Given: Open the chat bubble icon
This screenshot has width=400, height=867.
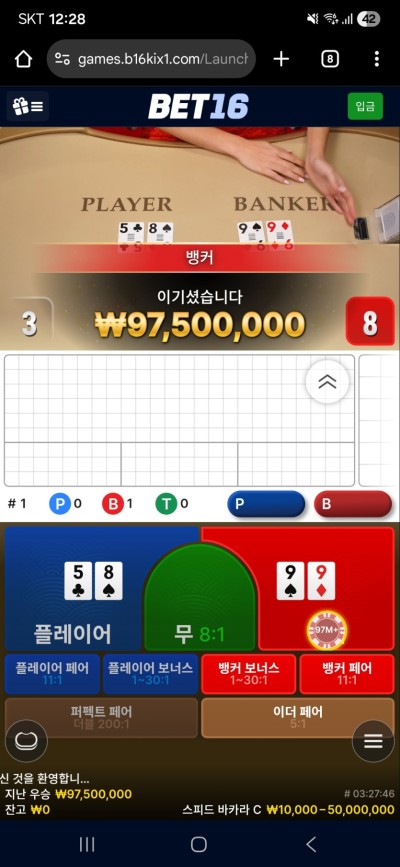Looking at the screenshot, I should [x=26, y=741].
